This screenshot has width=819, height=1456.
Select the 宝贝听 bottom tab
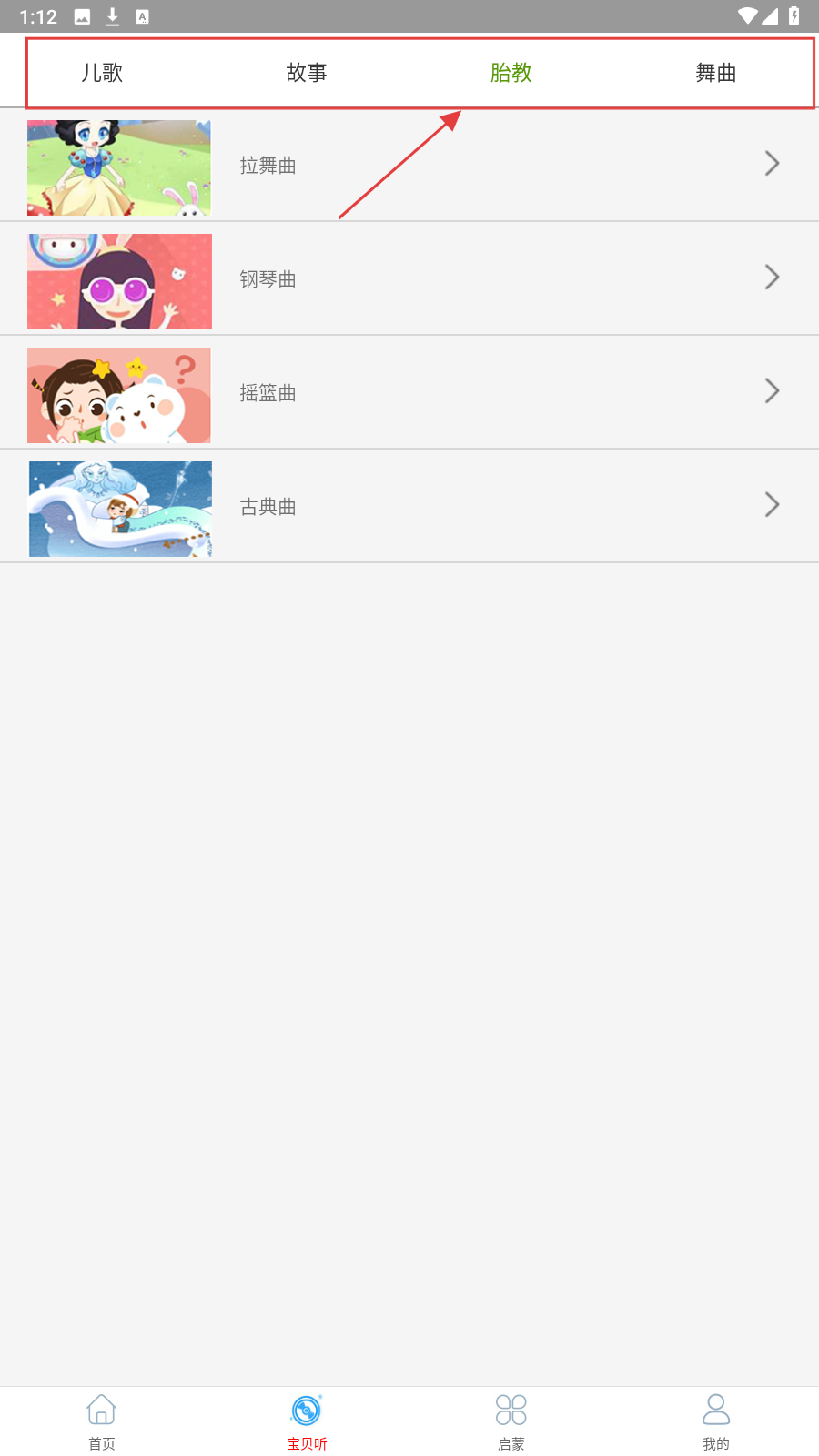point(307,1421)
